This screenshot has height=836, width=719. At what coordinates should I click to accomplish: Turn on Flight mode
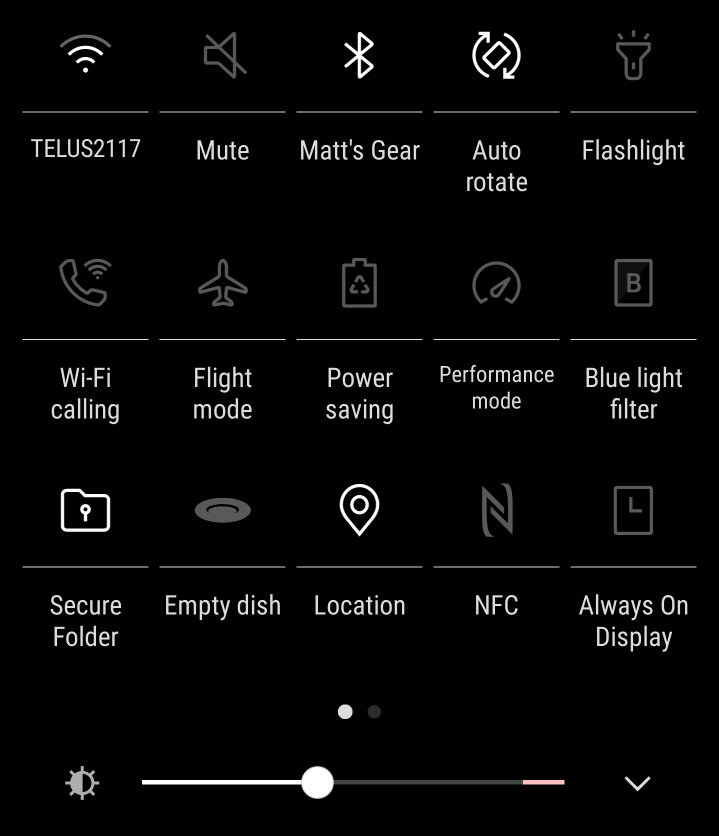click(222, 283)
